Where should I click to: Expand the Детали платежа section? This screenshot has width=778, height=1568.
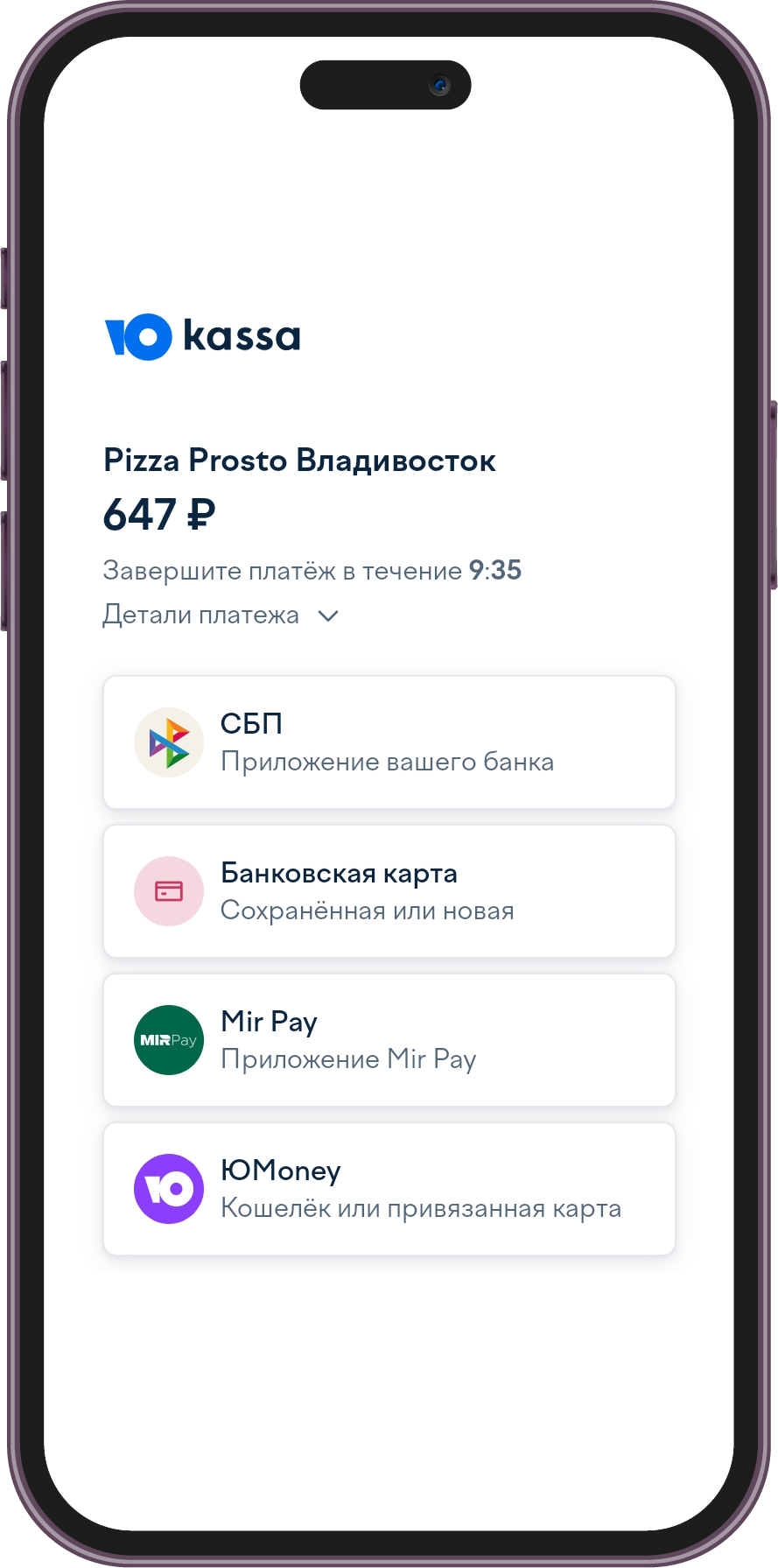coord(221,615)
